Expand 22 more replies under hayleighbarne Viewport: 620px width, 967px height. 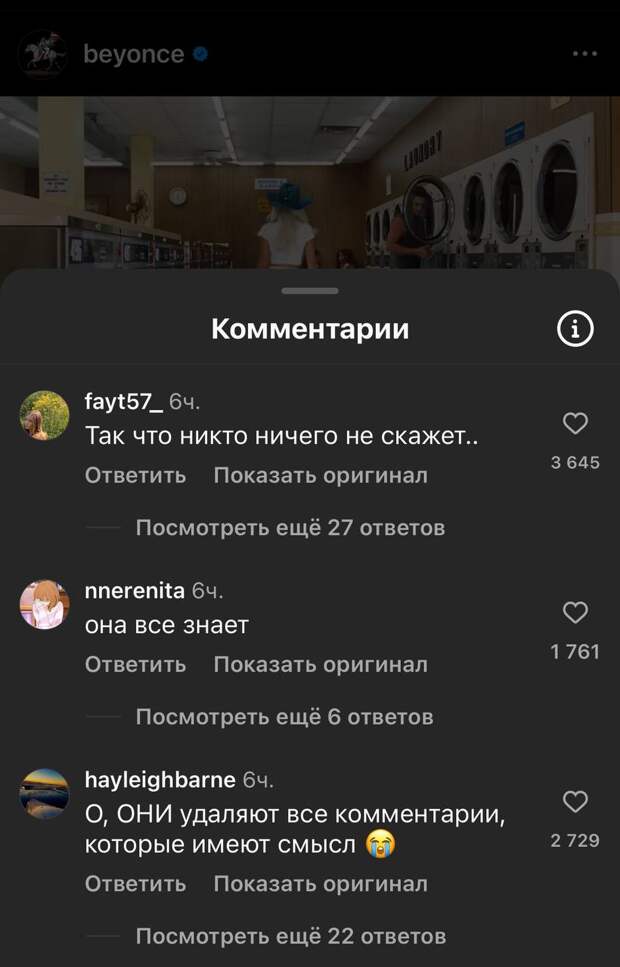pyautogui.click(x=290, y=936)
